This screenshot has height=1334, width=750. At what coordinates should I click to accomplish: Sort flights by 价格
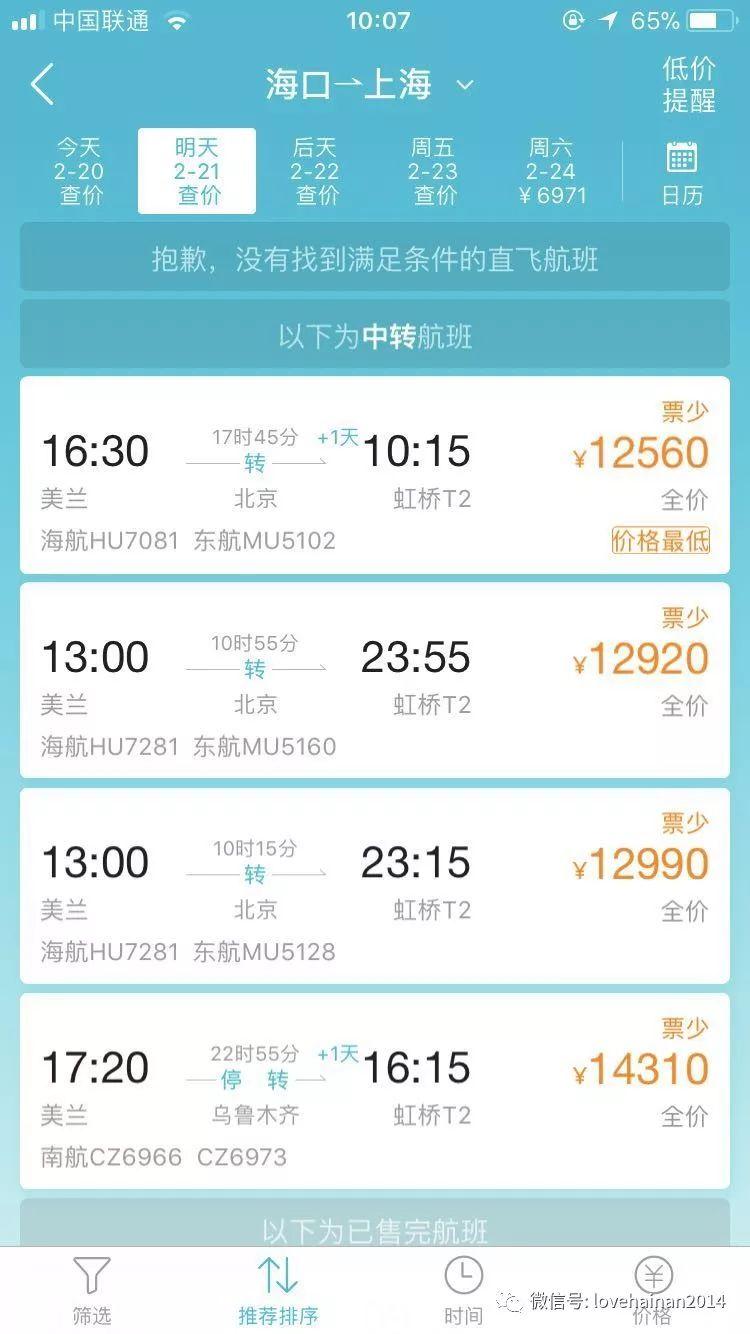pyautogui.click(x=652, y=1290)
